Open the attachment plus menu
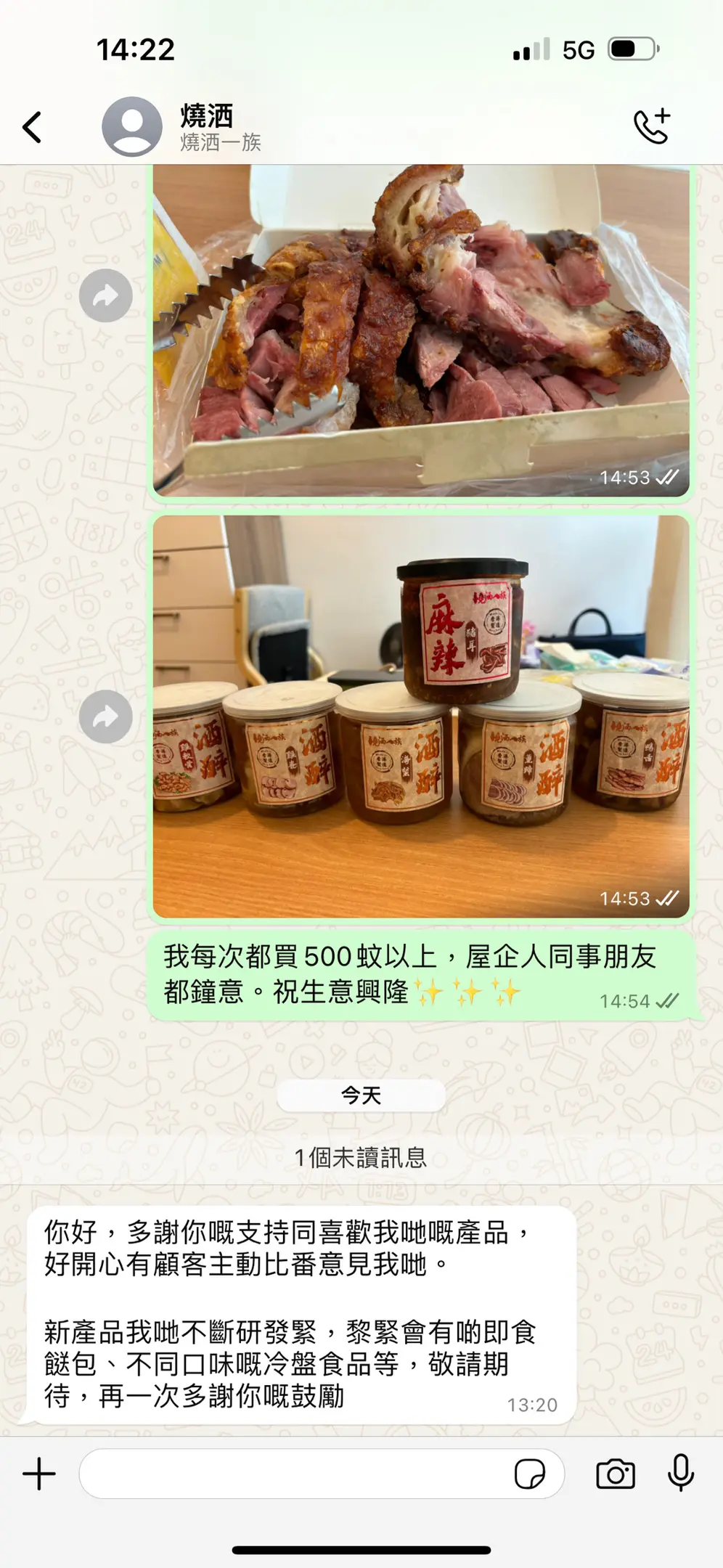723x1568 pixels. click(39, 1474)
